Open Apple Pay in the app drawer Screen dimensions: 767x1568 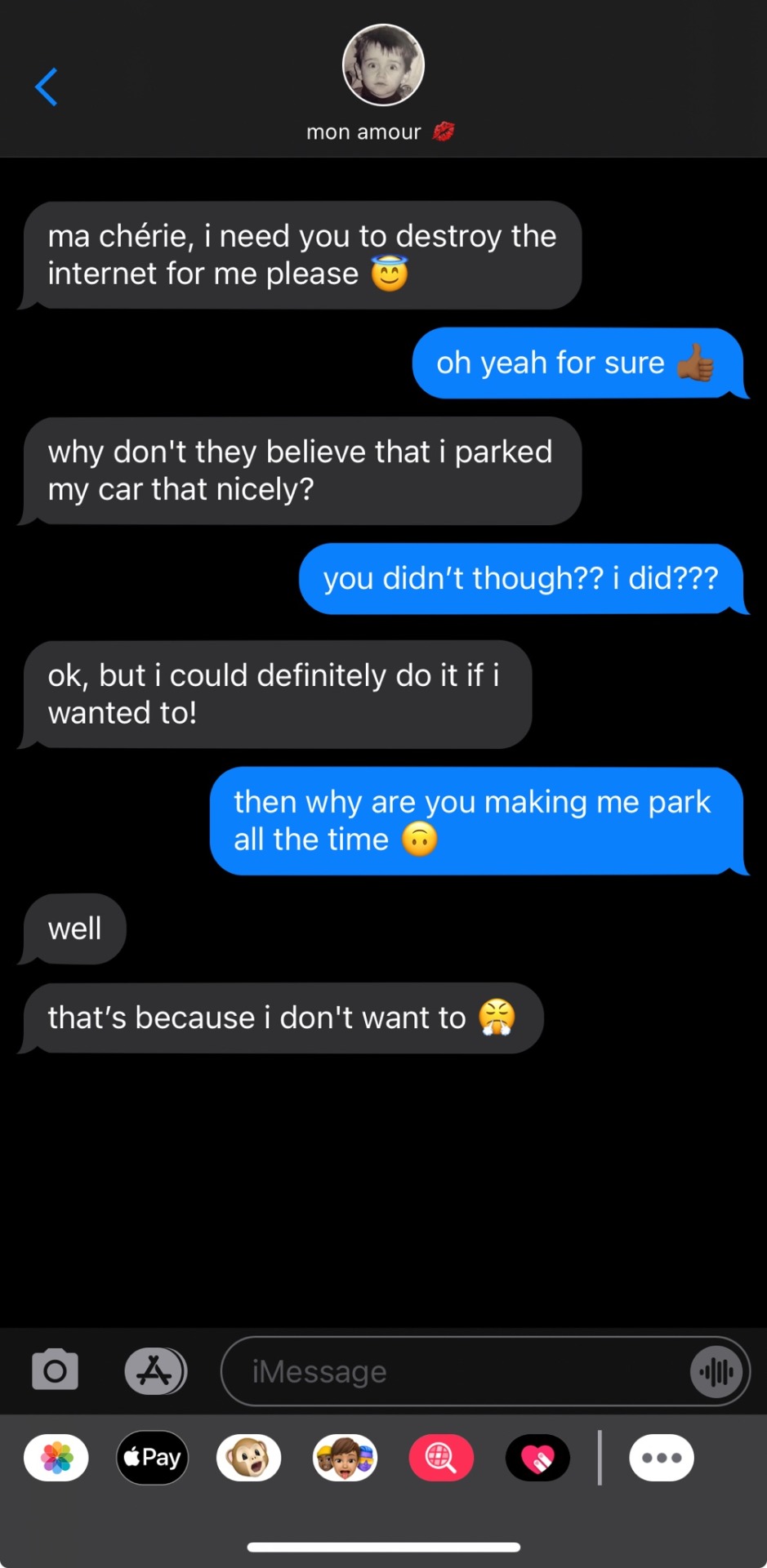pyautogui.click(x=153, y=1457)
